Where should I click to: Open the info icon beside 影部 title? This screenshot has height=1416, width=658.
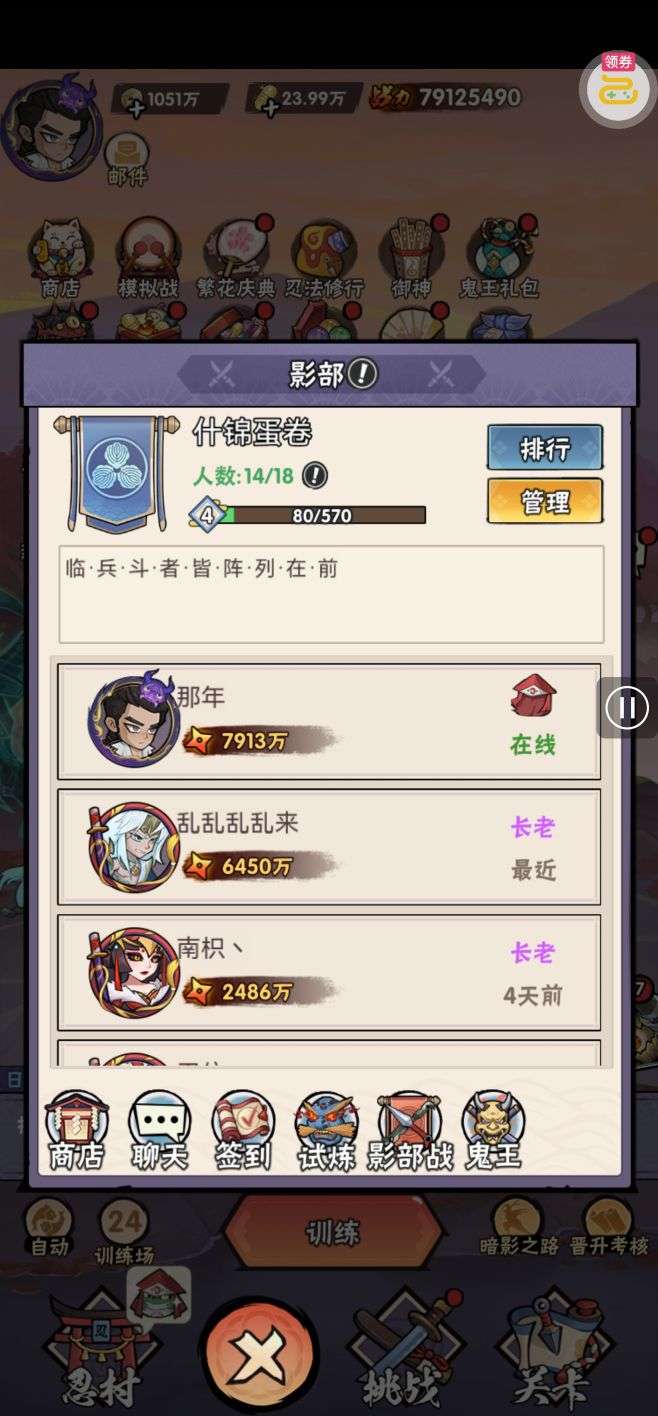coord(363,375)
